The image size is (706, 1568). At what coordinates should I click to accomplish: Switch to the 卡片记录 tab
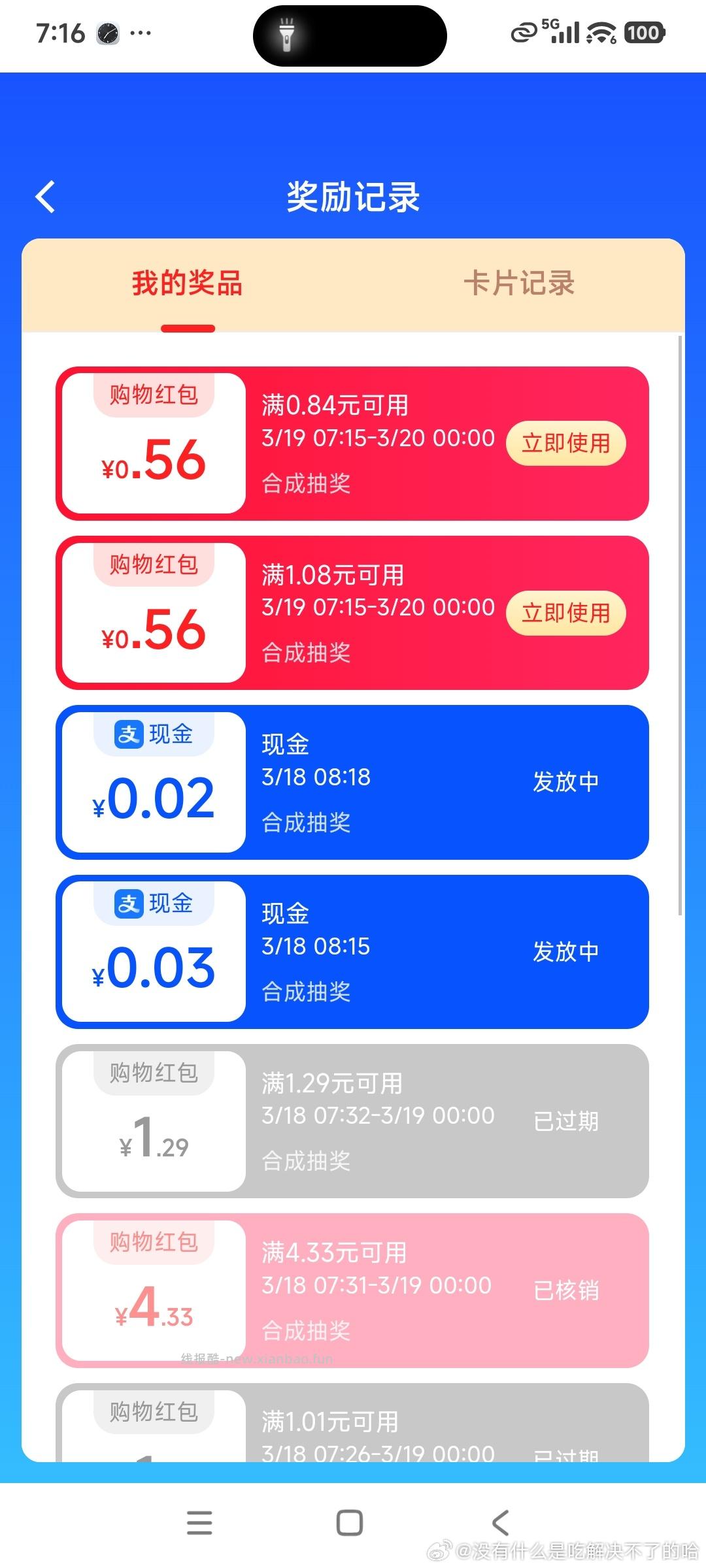(x=520, y=284)
